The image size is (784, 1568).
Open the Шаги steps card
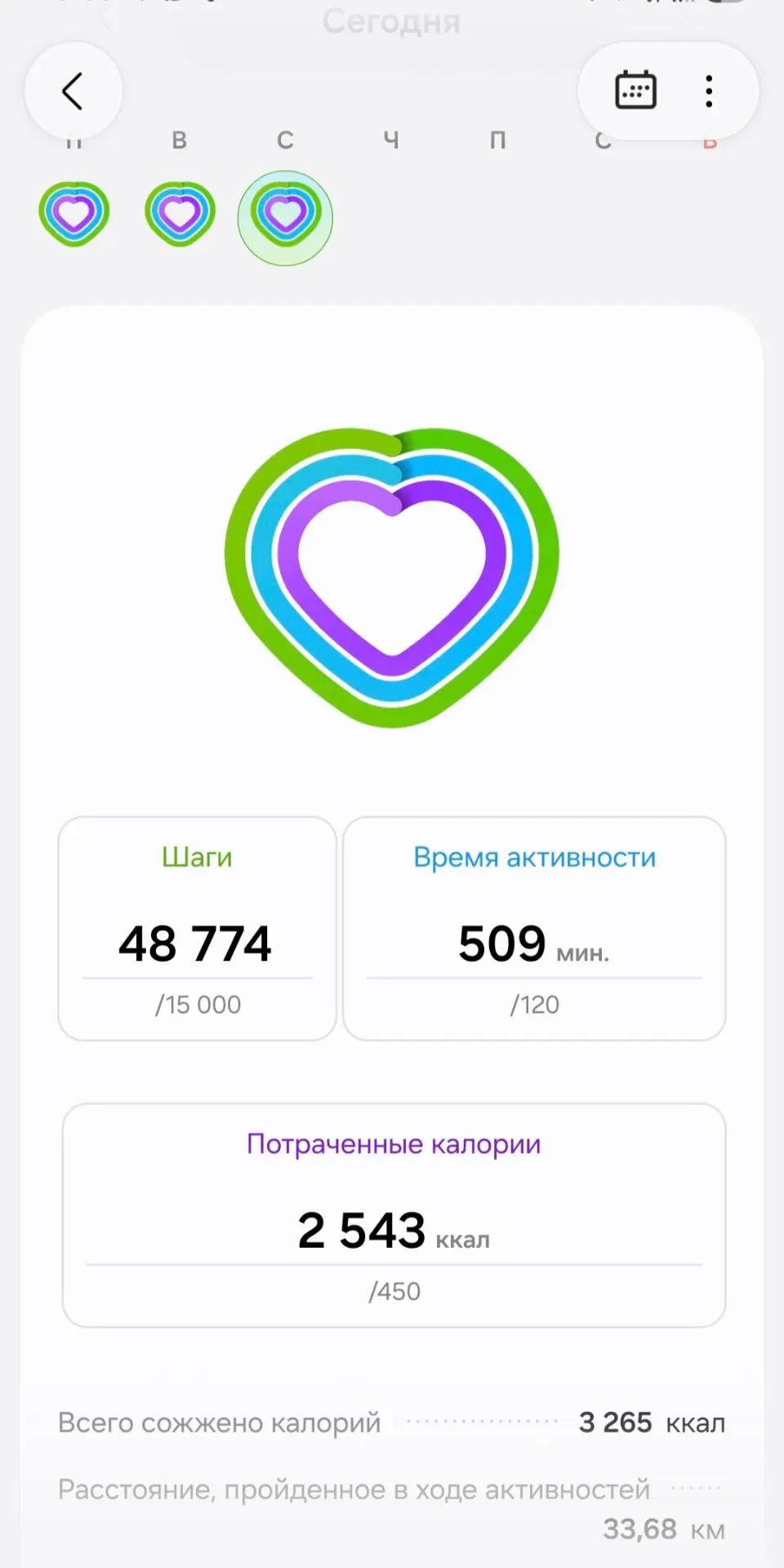point(198,929)
